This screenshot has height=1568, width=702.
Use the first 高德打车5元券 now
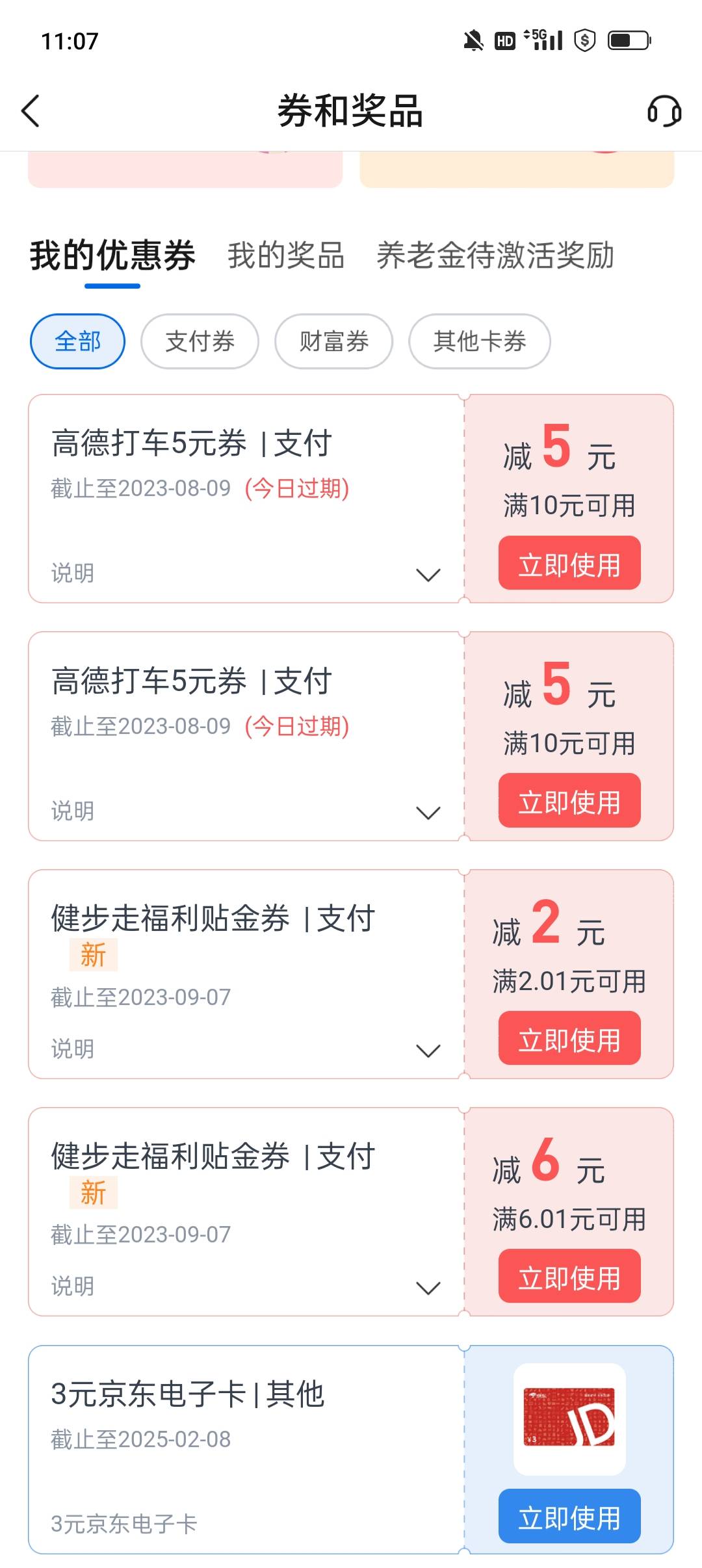(569, 564)
